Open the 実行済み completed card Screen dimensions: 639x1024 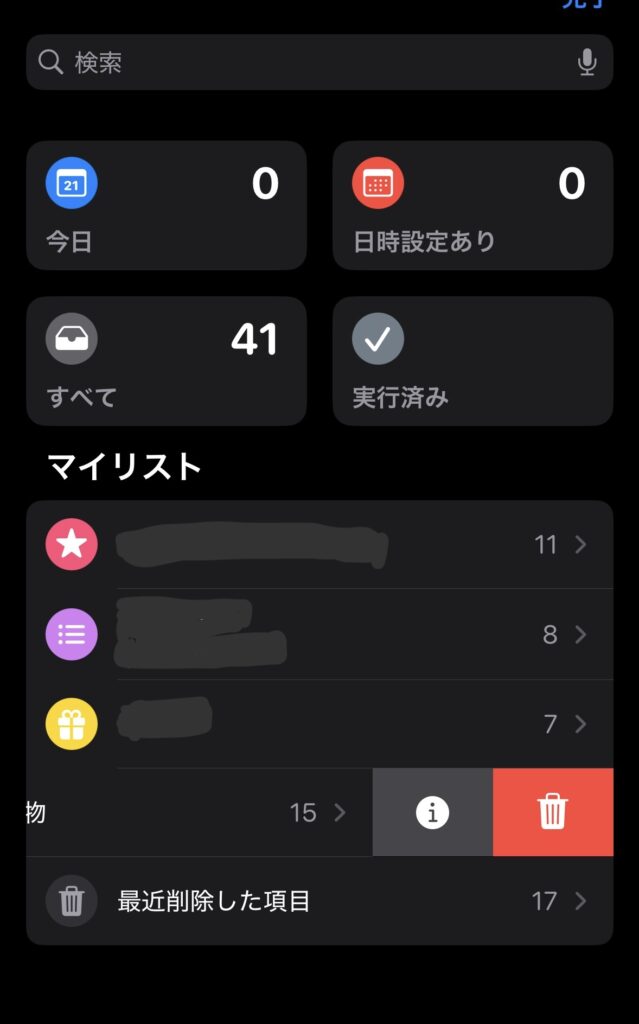point(472,361)
